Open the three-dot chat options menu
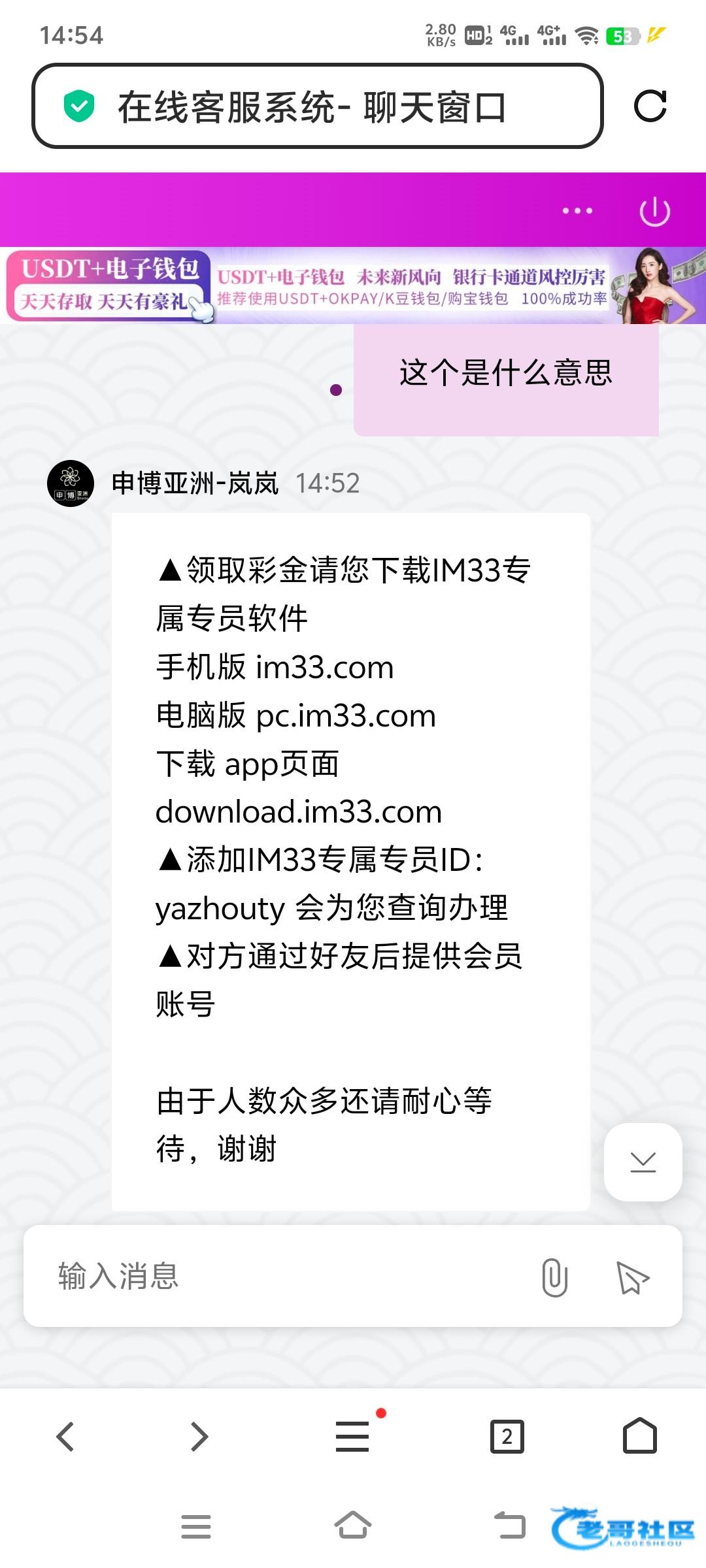 (577, 211)
